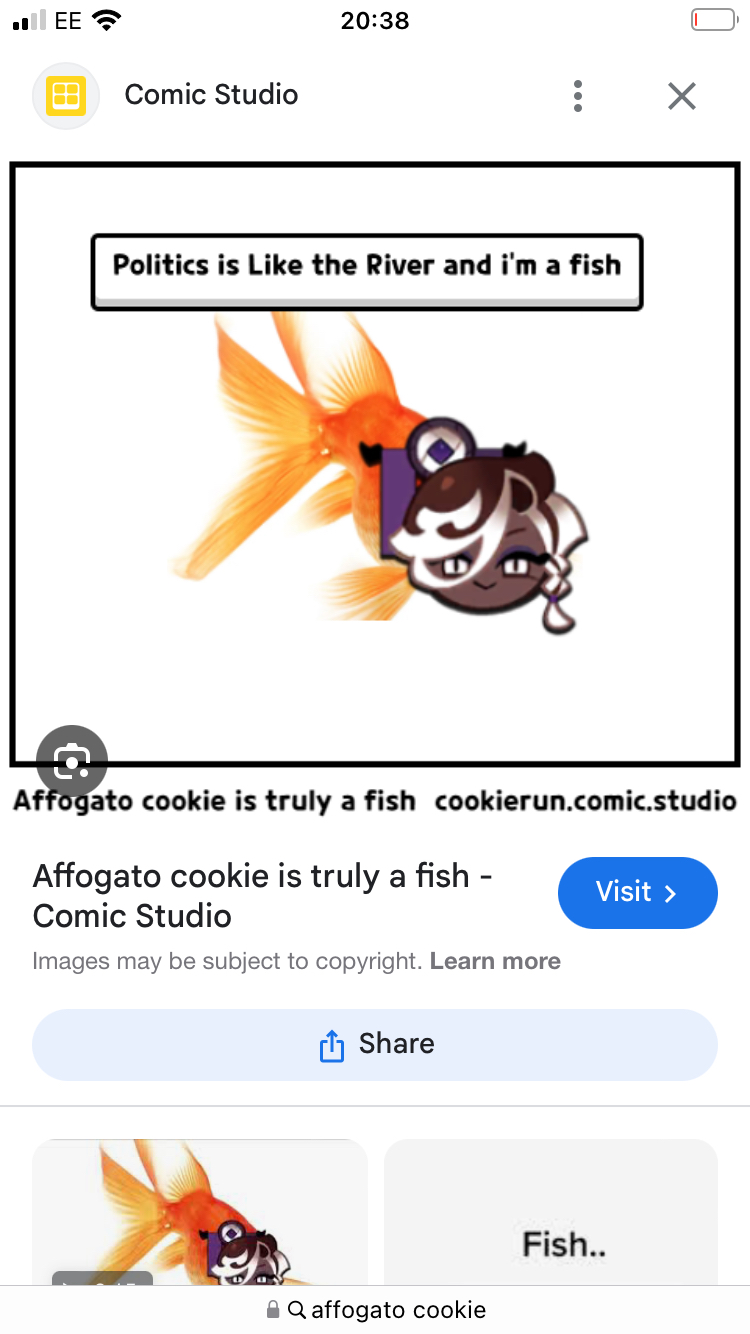Open the three-dot overflow menu

[578, 96]
